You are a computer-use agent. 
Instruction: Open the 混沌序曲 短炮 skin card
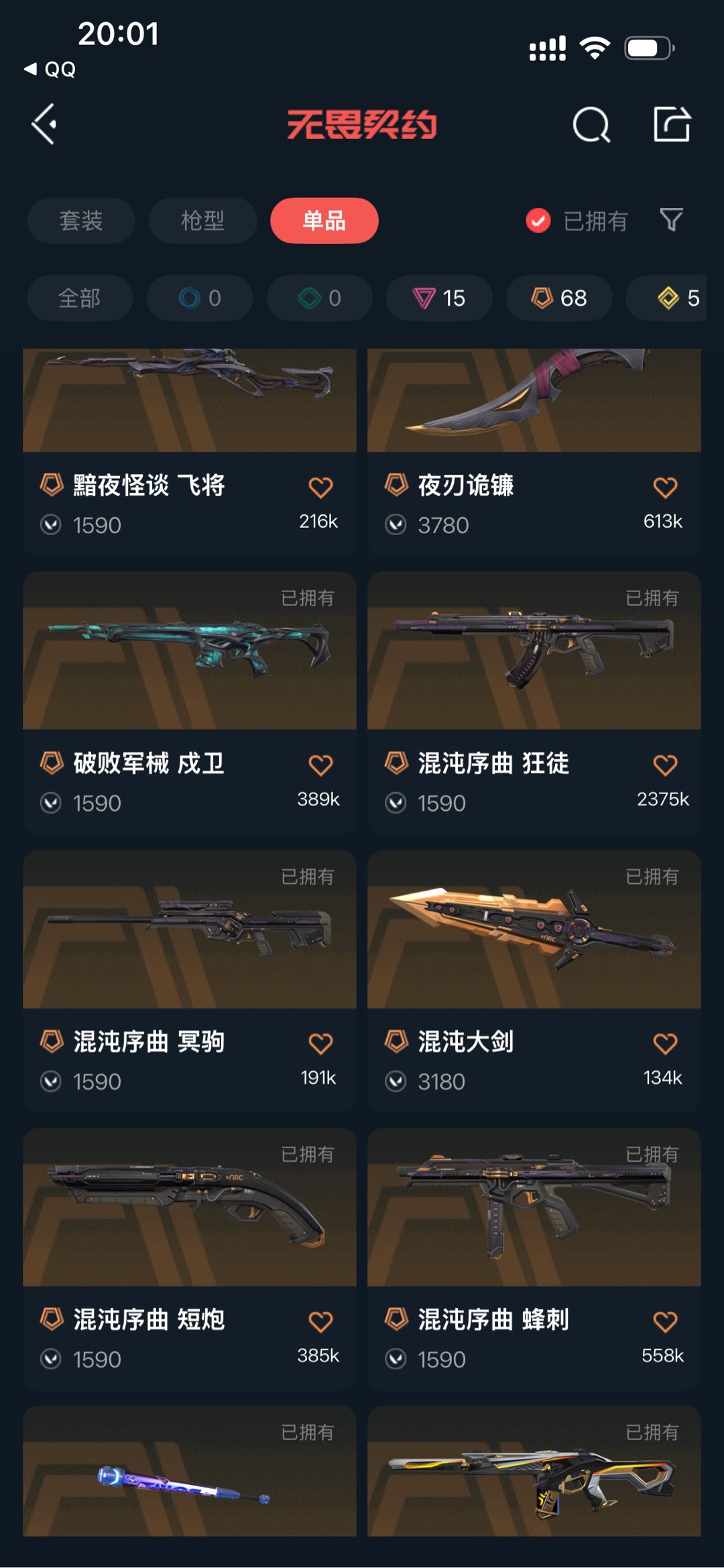point(190,1259)
